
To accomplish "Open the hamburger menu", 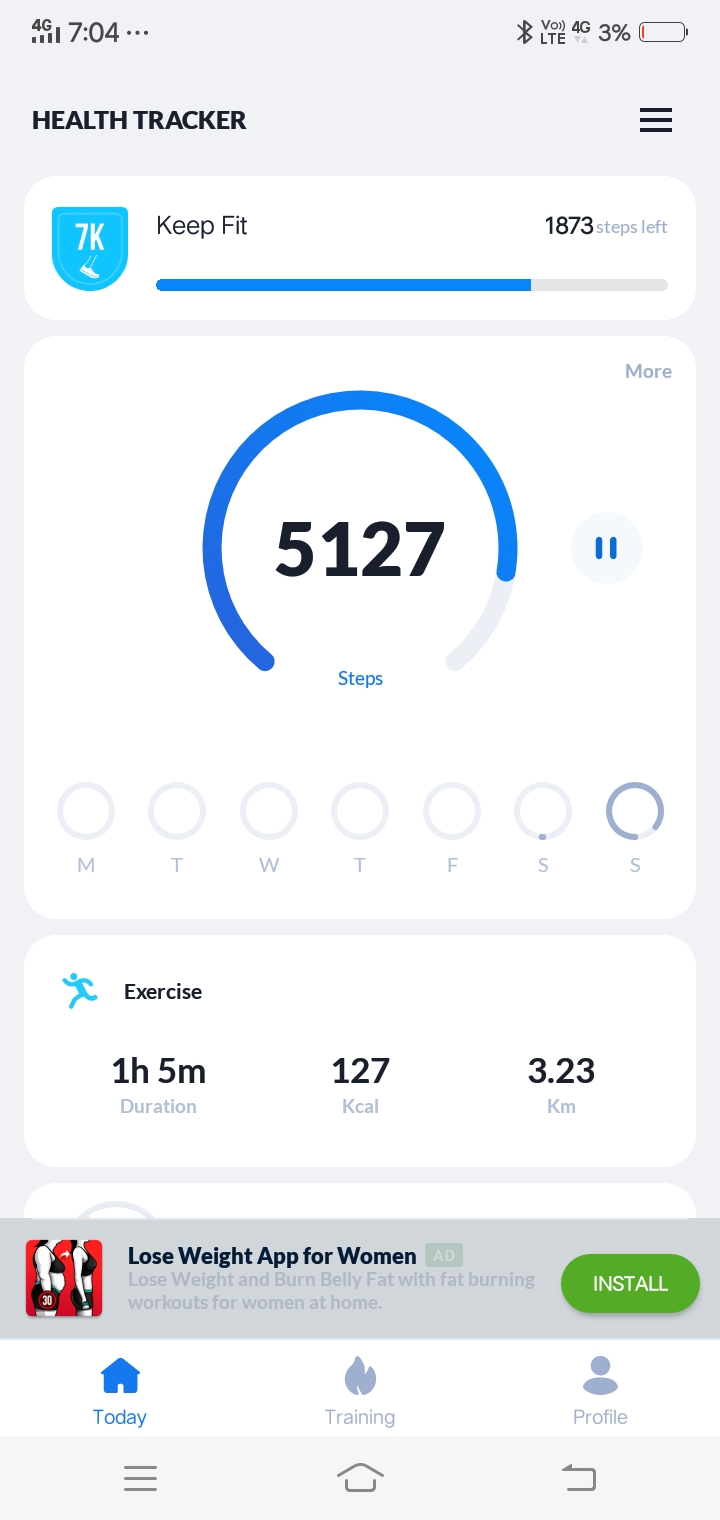I will tap(656, 120).
